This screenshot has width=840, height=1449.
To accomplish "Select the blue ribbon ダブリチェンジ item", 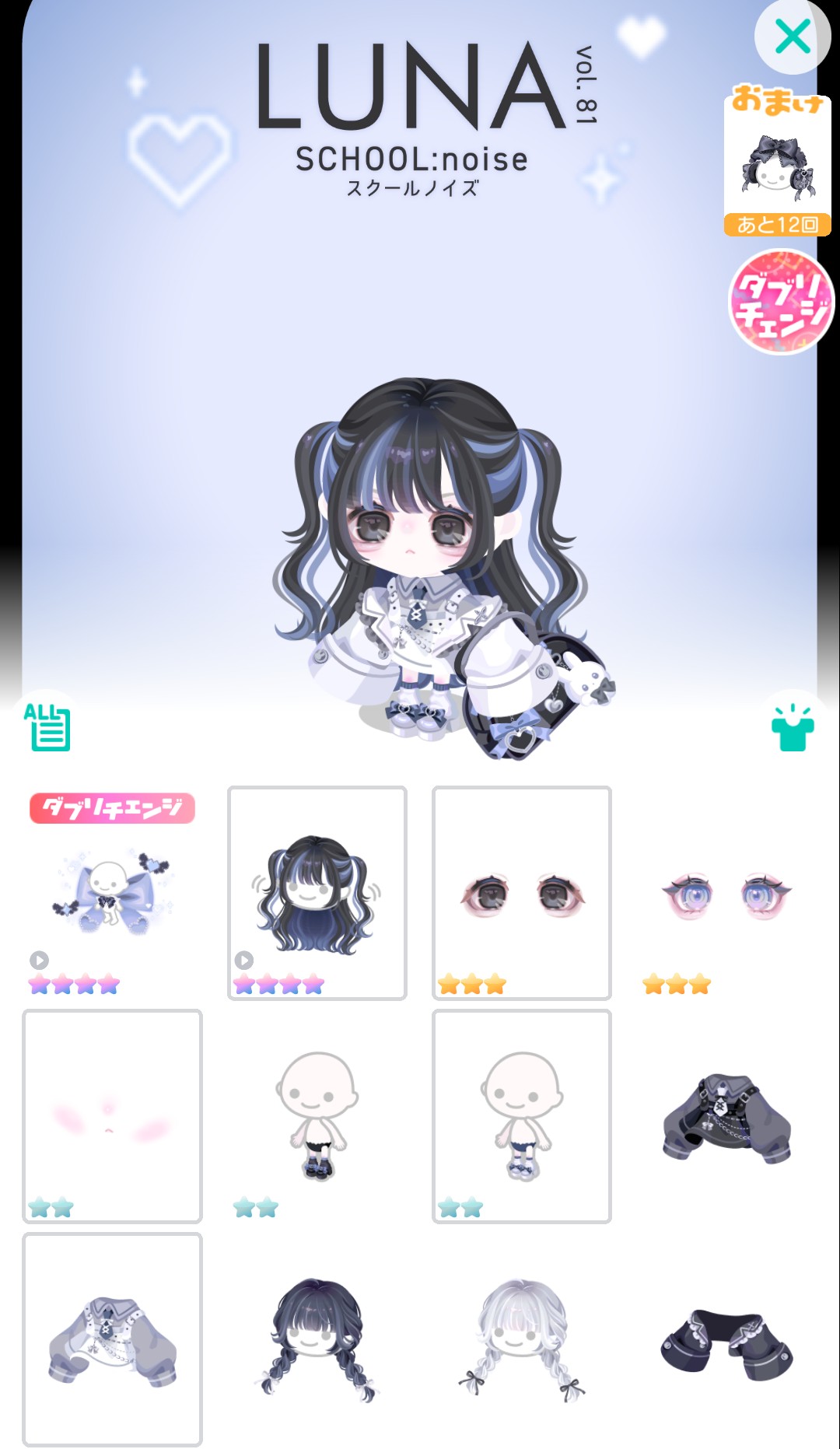I will 112,894.
